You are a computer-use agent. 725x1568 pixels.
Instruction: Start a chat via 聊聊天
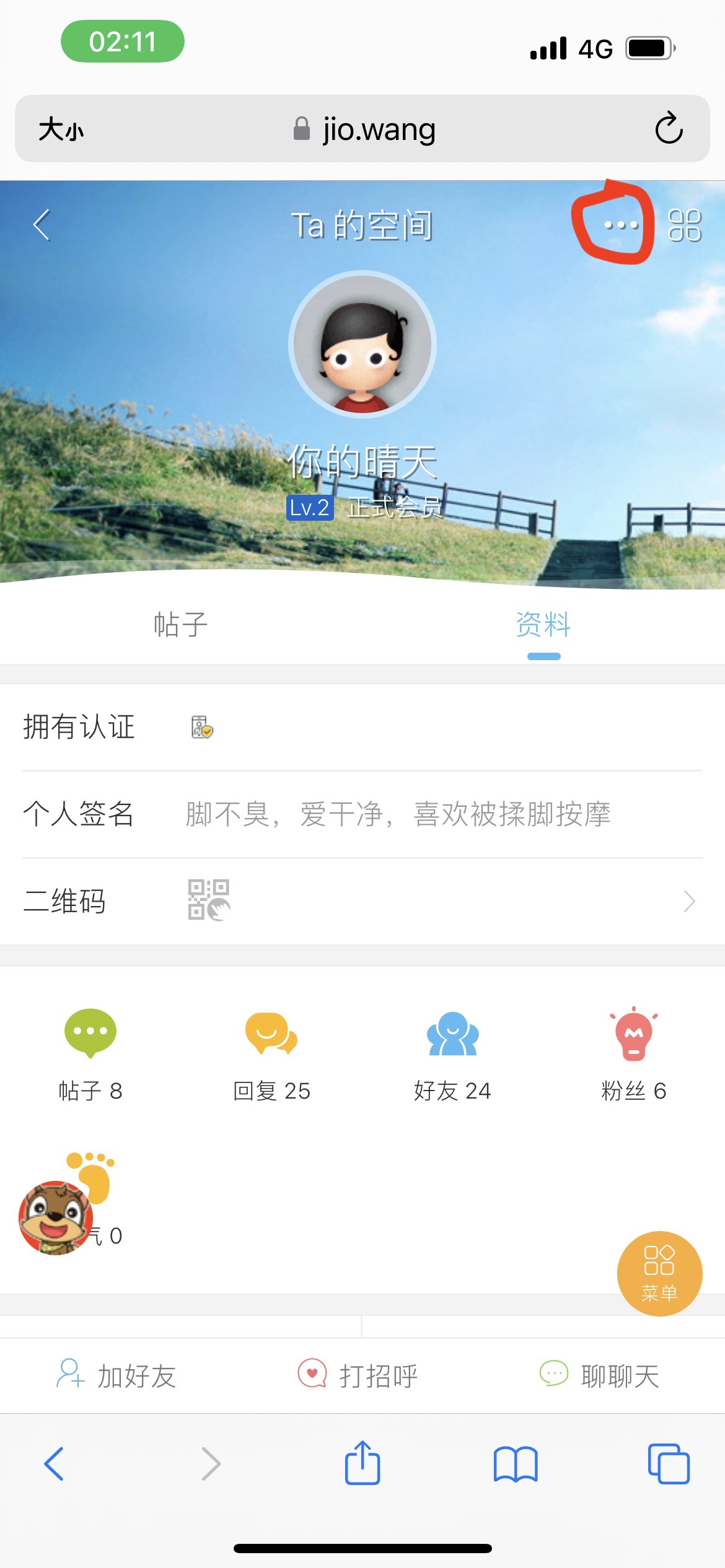pyautogui.click(x=600, y=1375)
